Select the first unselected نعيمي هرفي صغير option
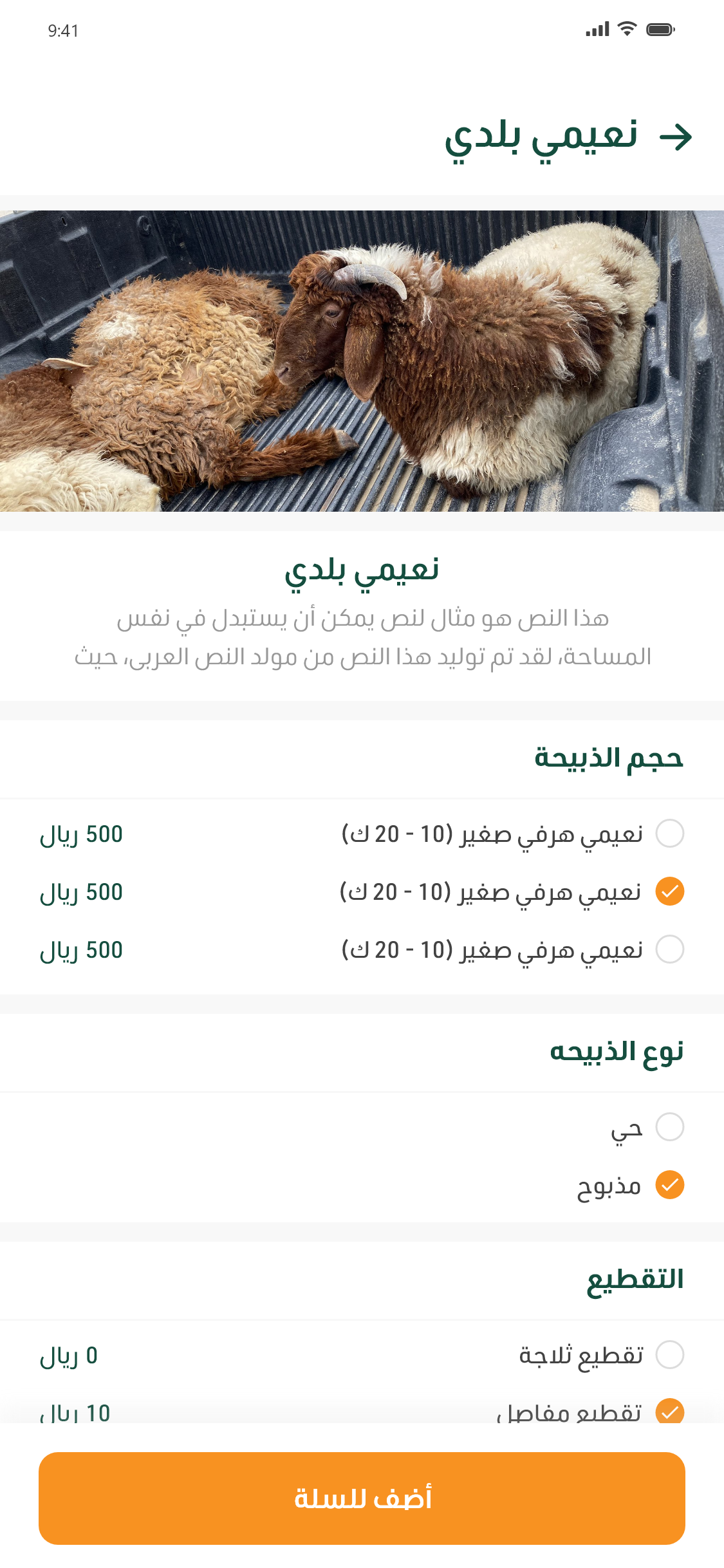 [669, 834]
